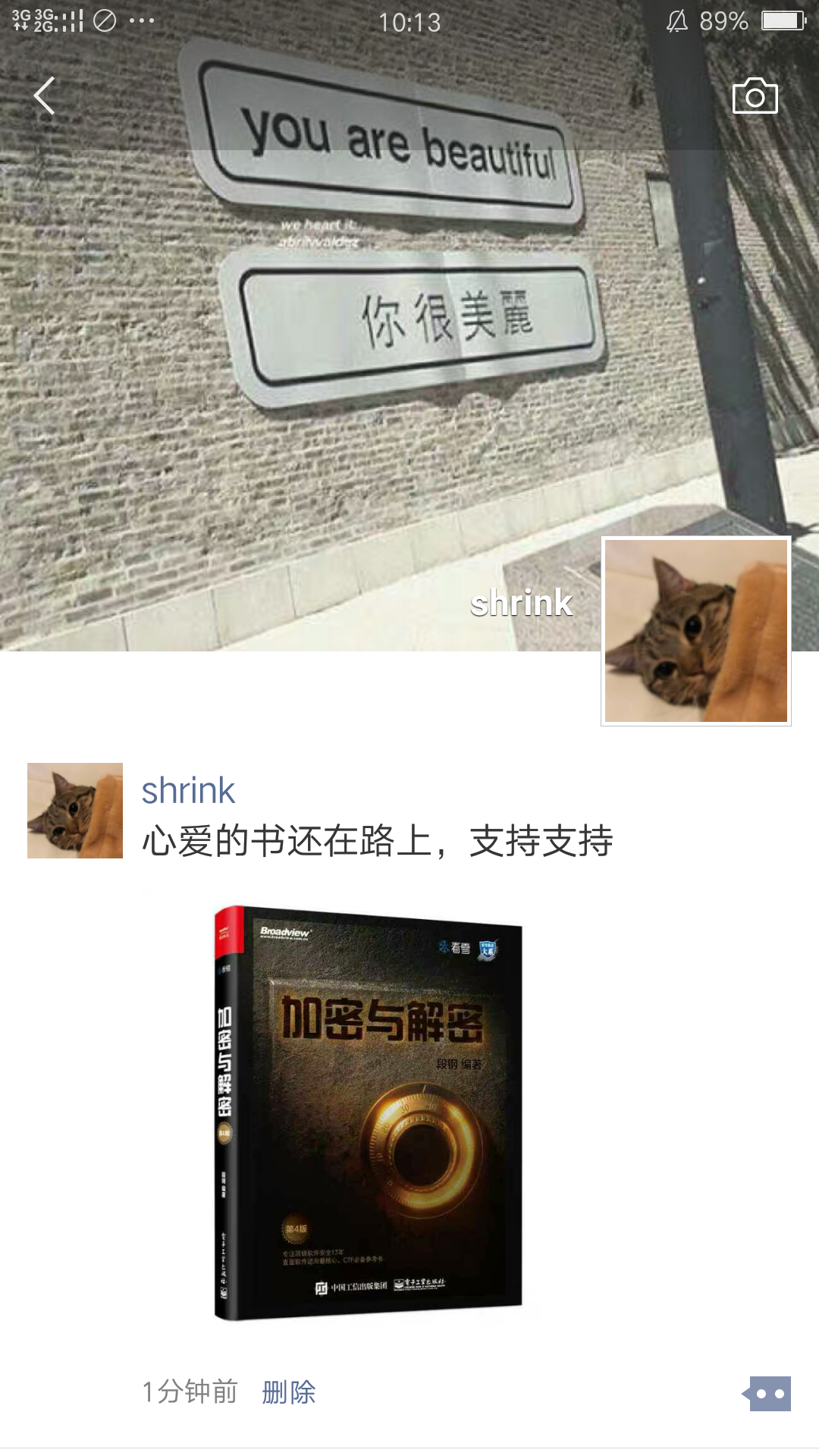Open the like and comment bubble button
This screenshot has width=819, height=1456.
[x=768, y=1394]
